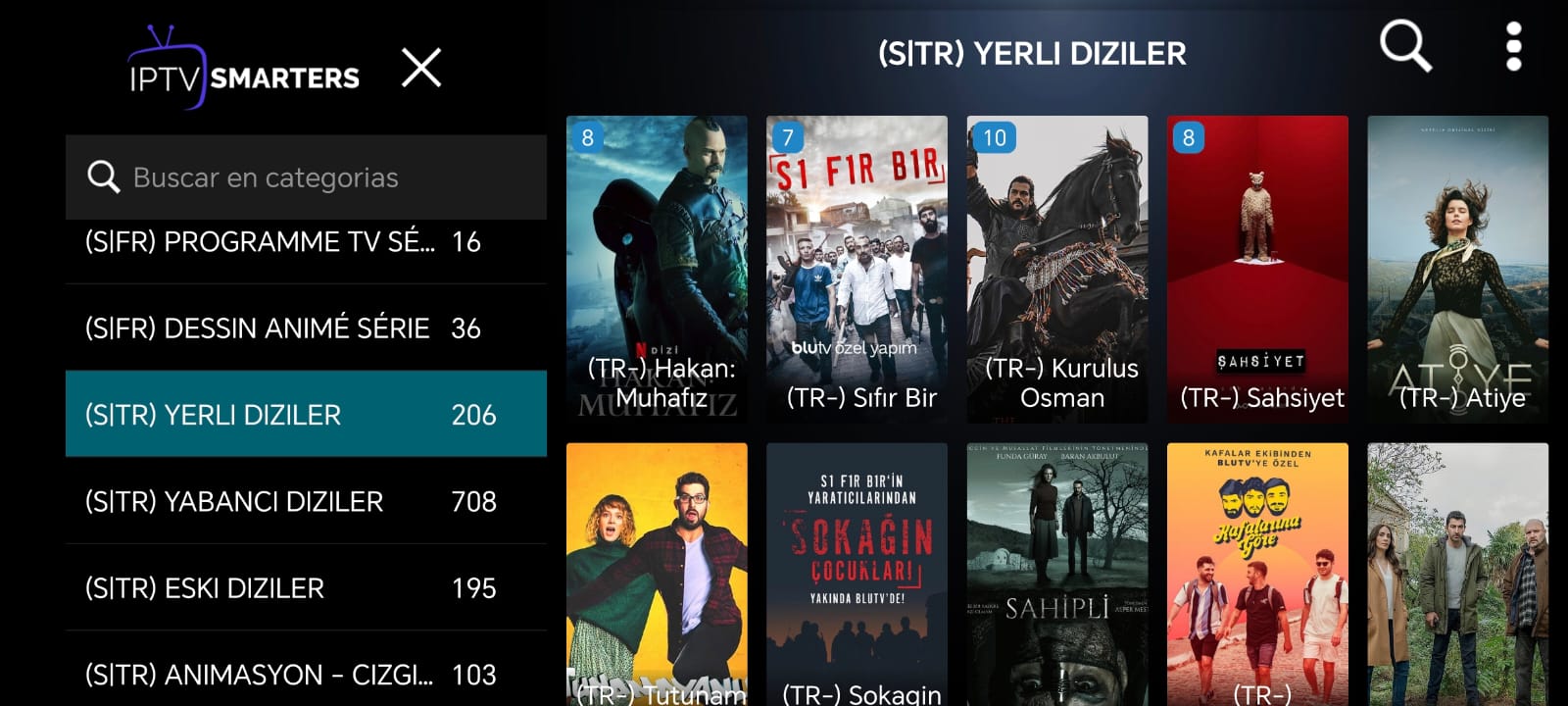Open the Sahsiyet series poster

click(x=1257, y=270)
